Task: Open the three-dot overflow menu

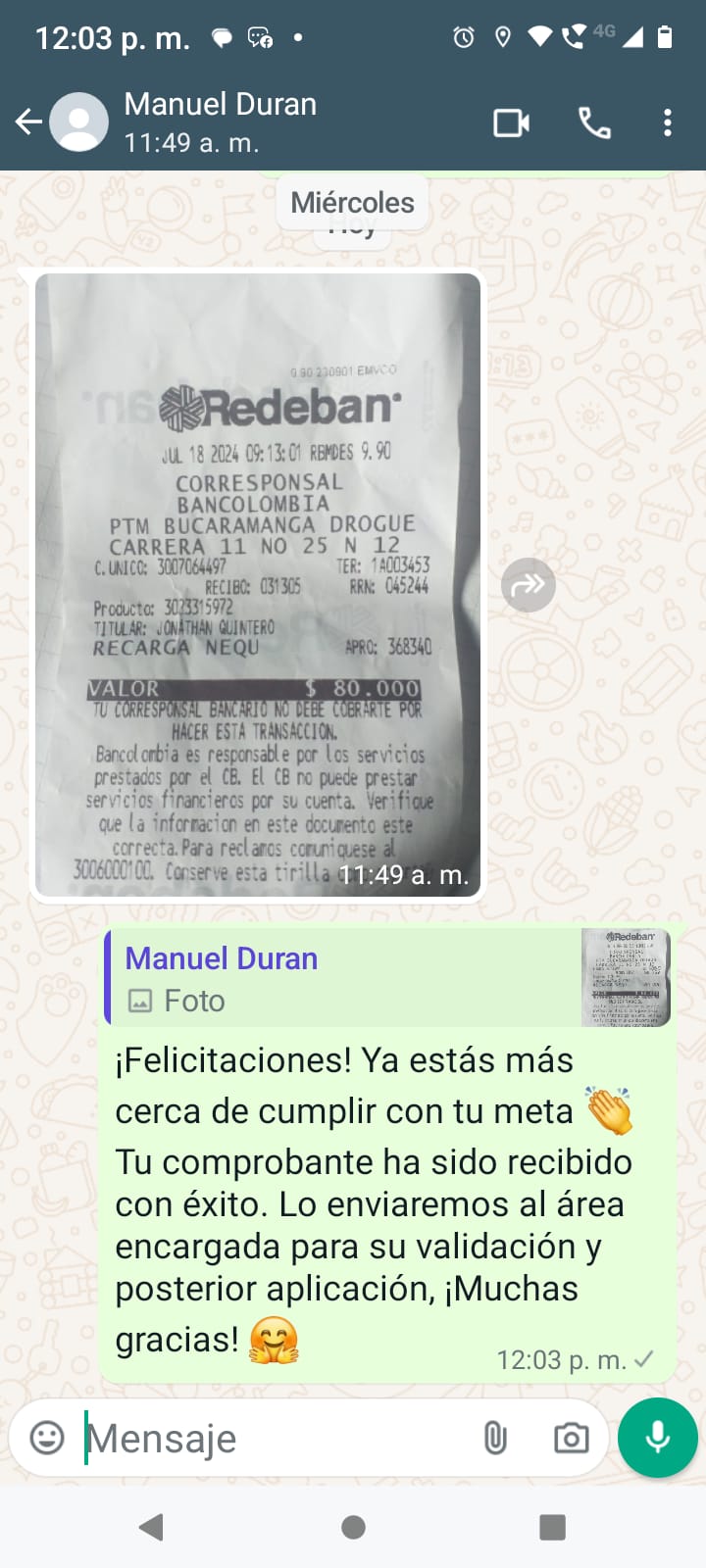Action: [x=668, y=123]
